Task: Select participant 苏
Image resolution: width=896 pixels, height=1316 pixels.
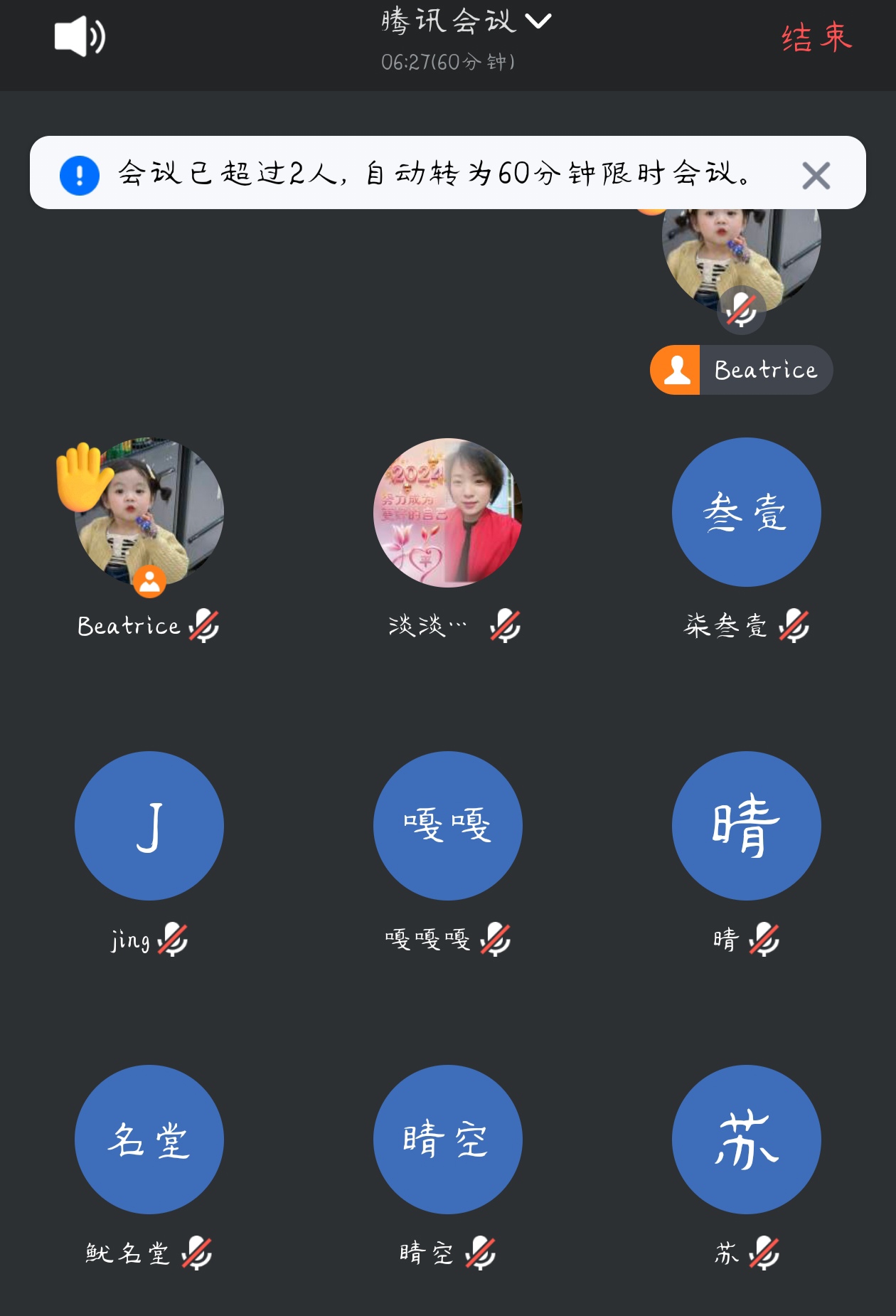Action: point(746,1140)
